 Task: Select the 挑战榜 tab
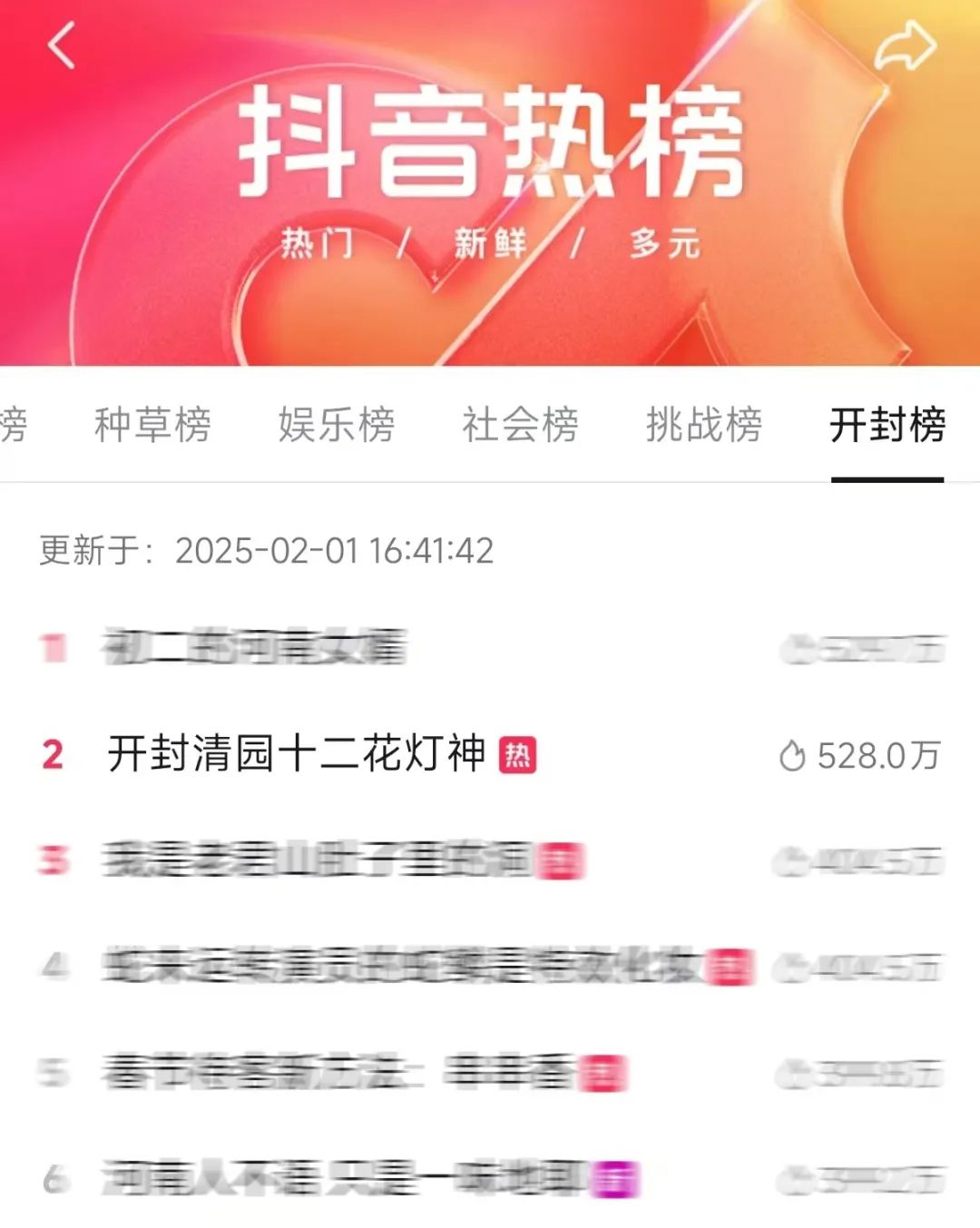(x=704, y=425)
